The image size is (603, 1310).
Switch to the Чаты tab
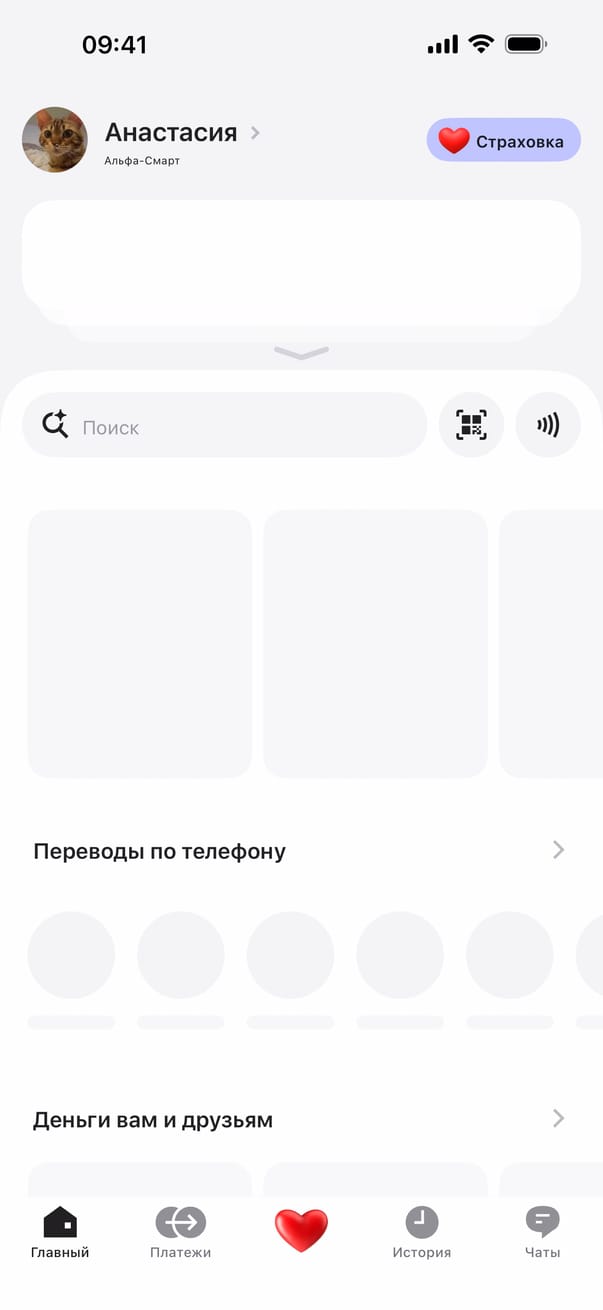(x=542, y=1232)
